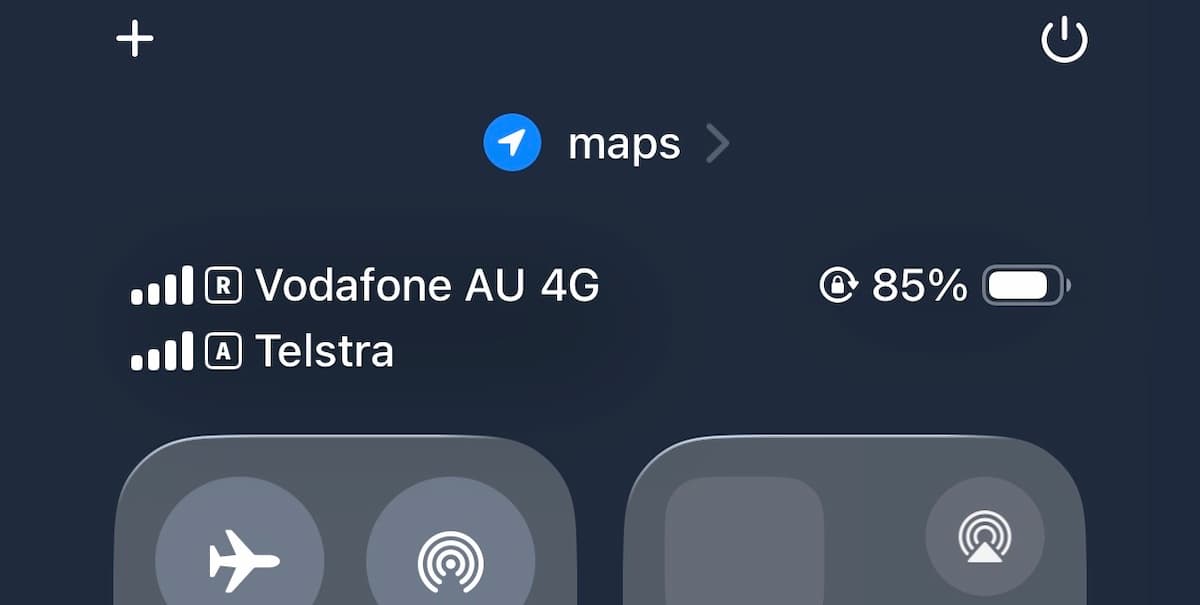
Task: Open the power button menu
Action: 1064,42
